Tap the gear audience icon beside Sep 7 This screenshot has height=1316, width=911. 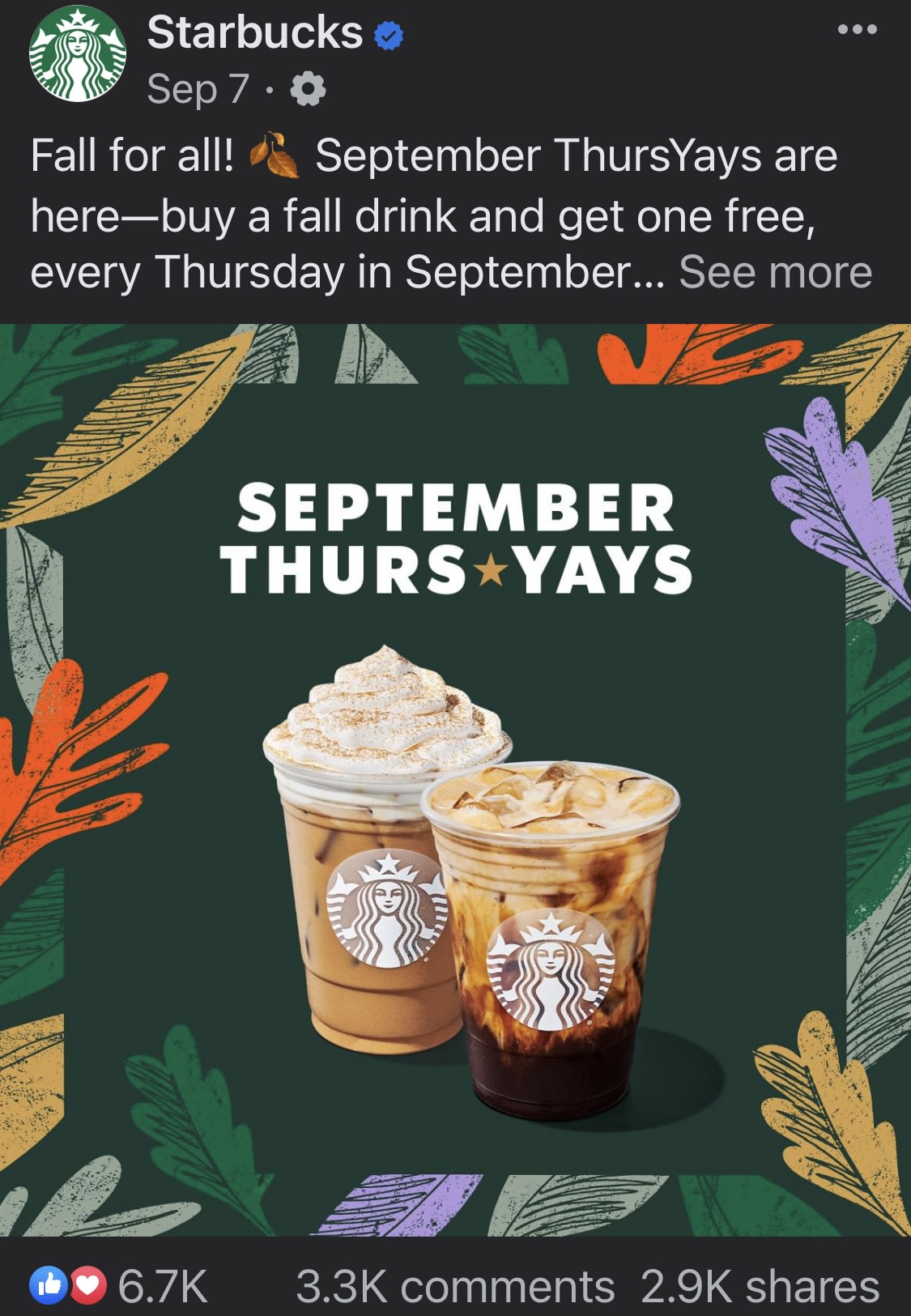pyautogui.click(x=308, y=89)
